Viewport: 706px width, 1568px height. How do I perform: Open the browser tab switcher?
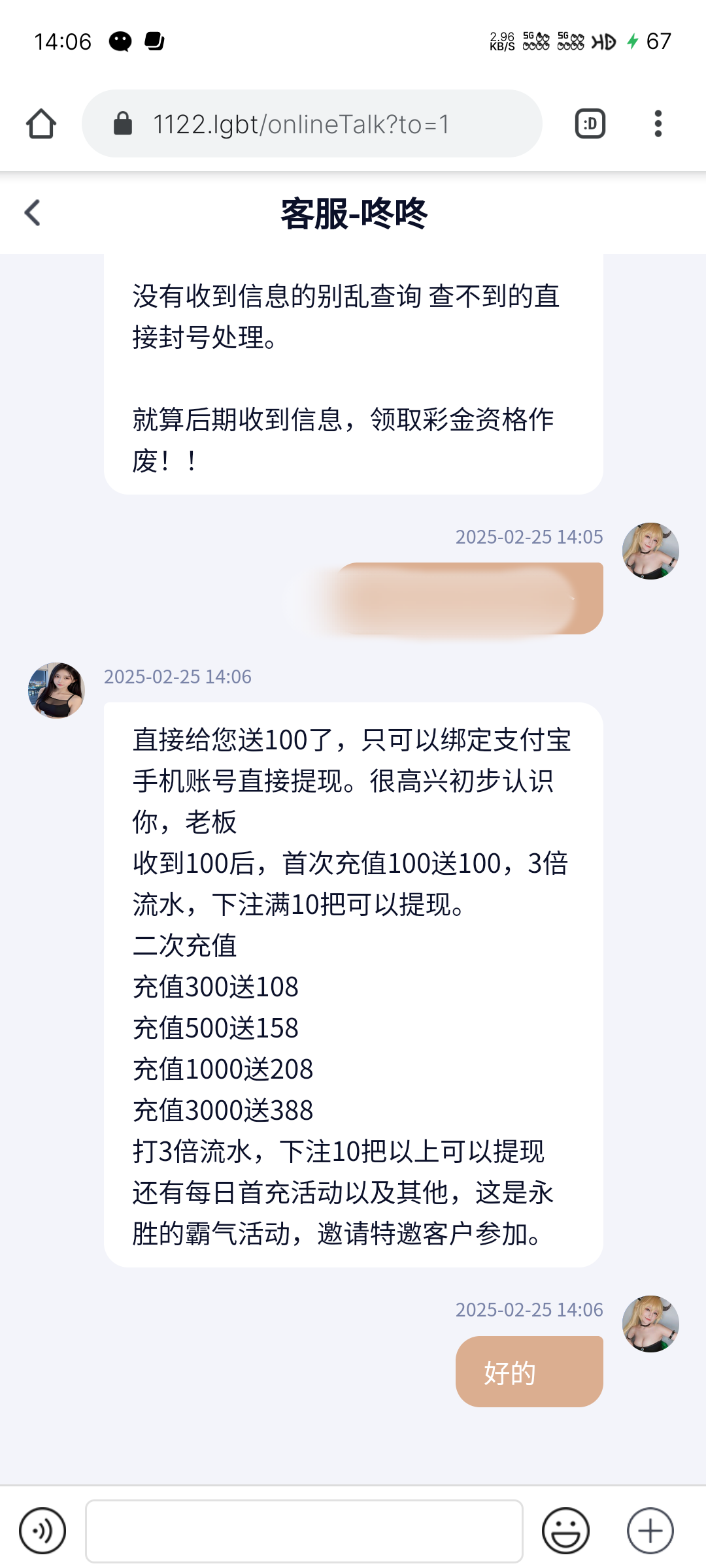(590, 124)
